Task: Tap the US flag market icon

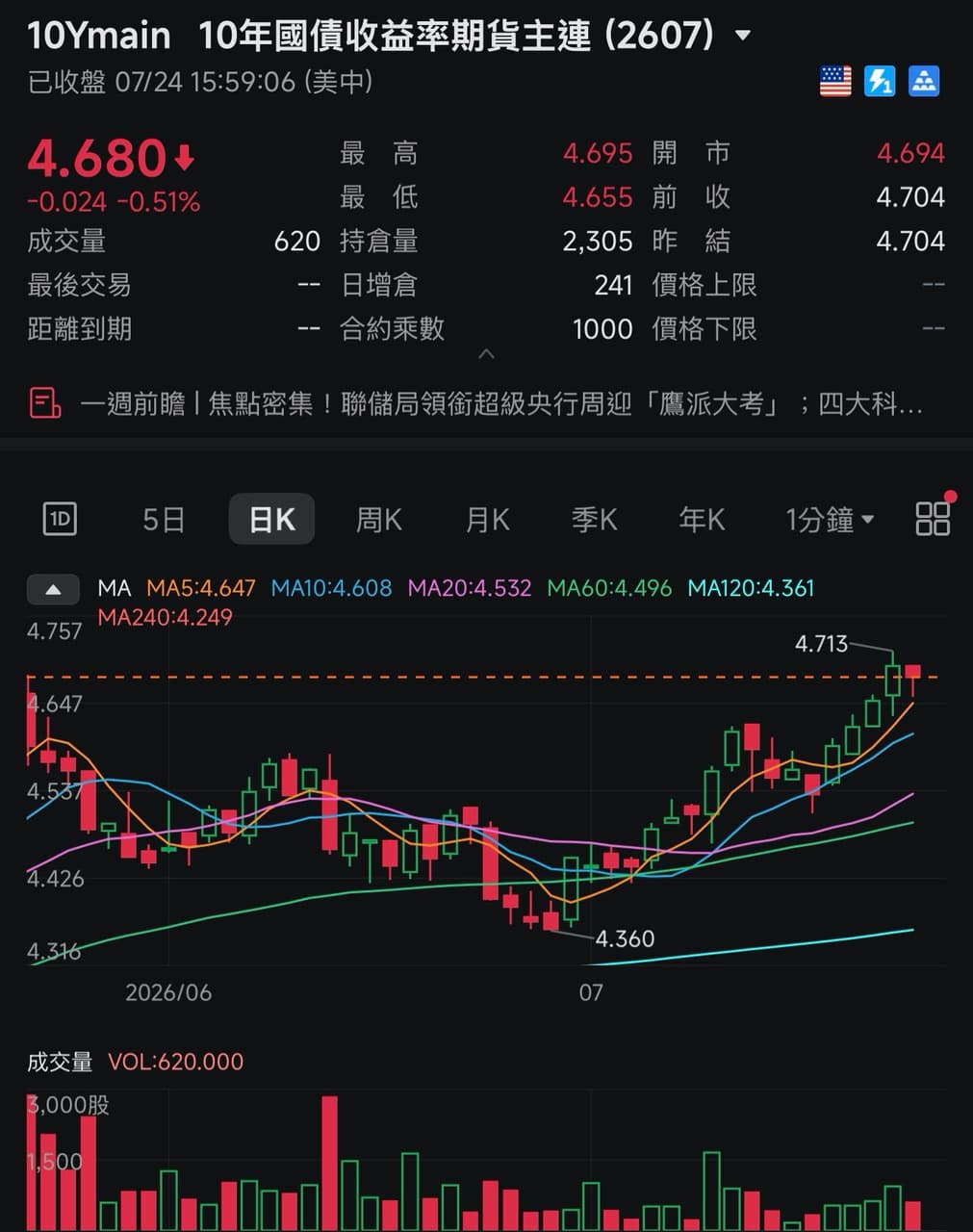Action: 835,82
